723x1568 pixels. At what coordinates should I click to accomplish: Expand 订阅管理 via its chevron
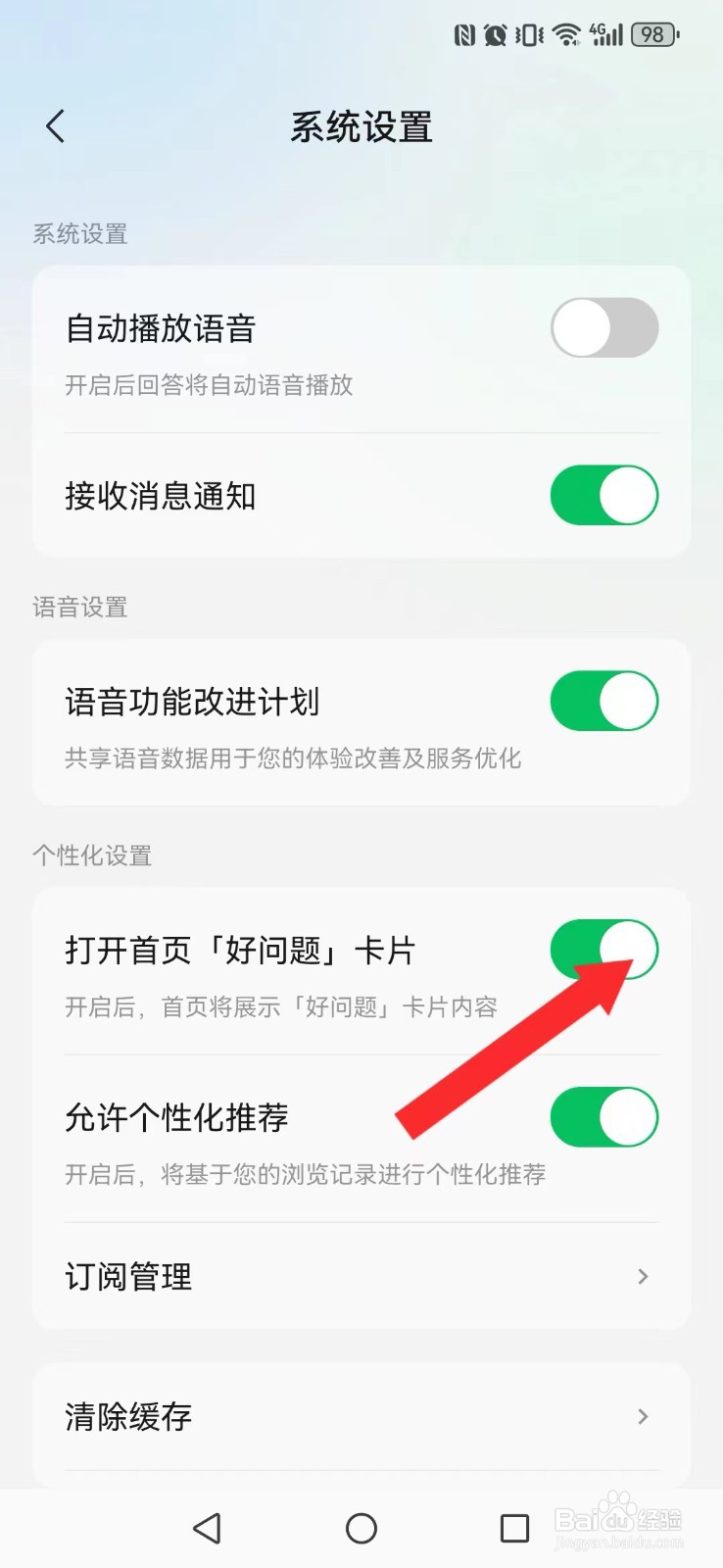pos(643,1276)
